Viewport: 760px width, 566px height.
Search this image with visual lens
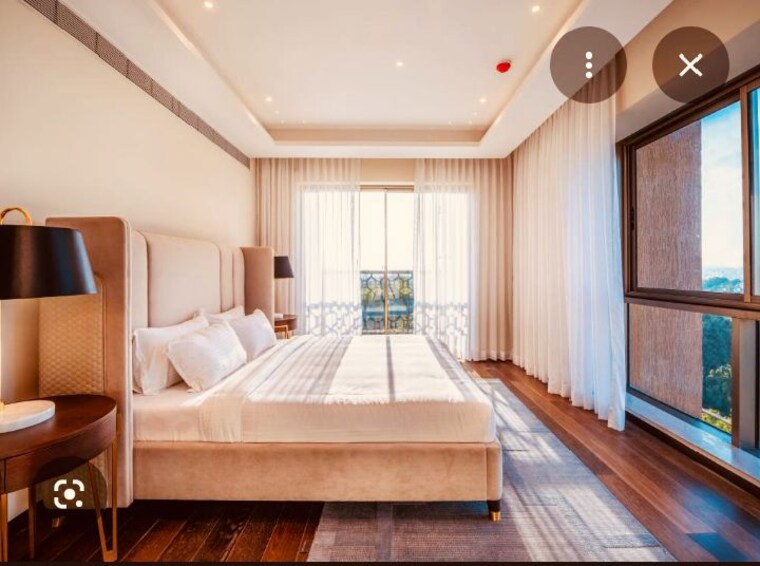point(69,492)
